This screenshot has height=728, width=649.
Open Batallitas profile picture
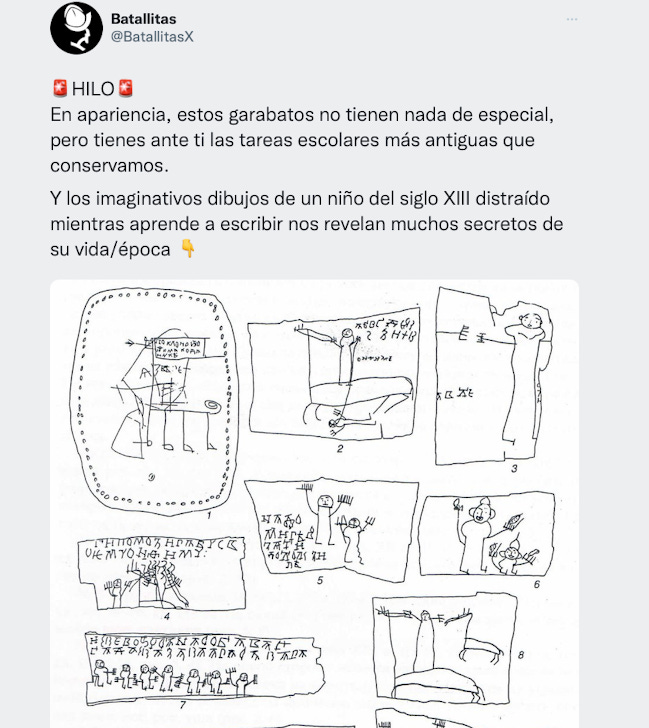[76, 27]
